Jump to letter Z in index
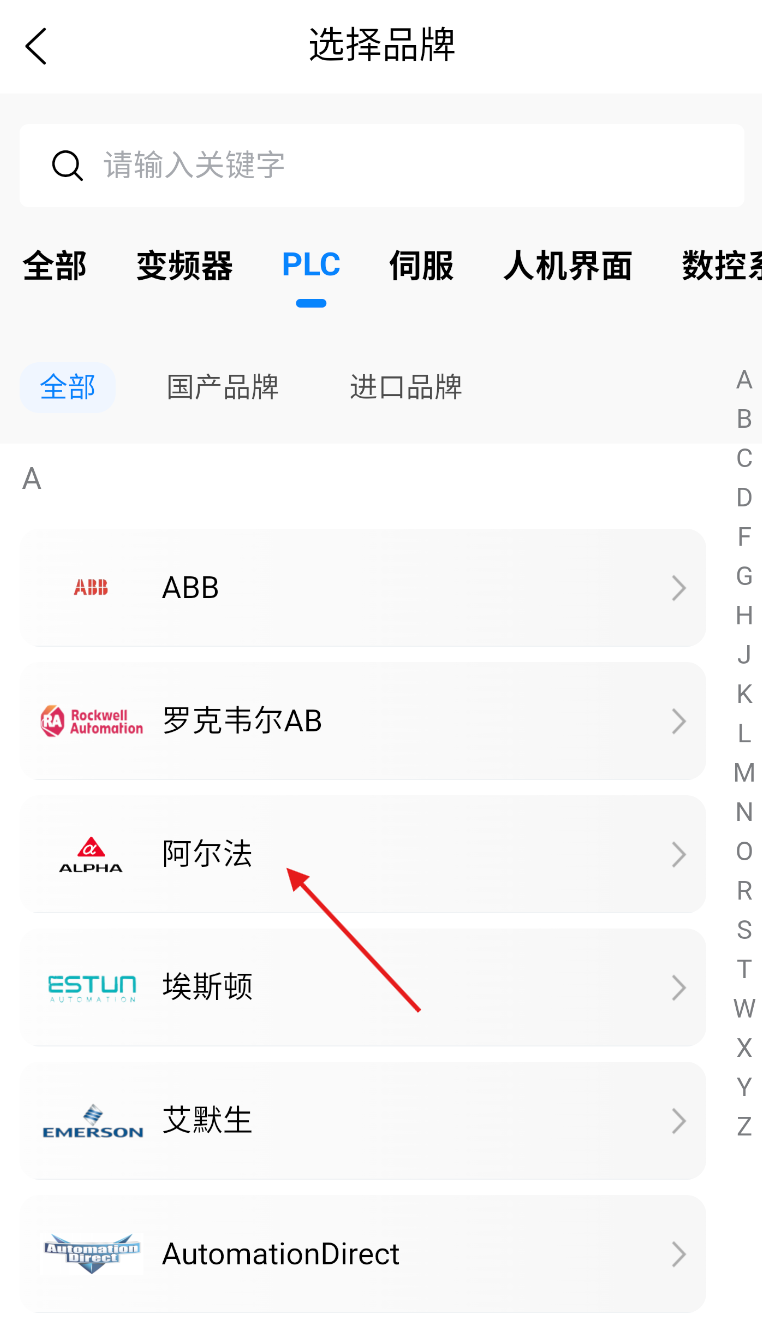The height and width of the screenshot is (1323, 762). pyautogui.click(x=744, y=1127)
